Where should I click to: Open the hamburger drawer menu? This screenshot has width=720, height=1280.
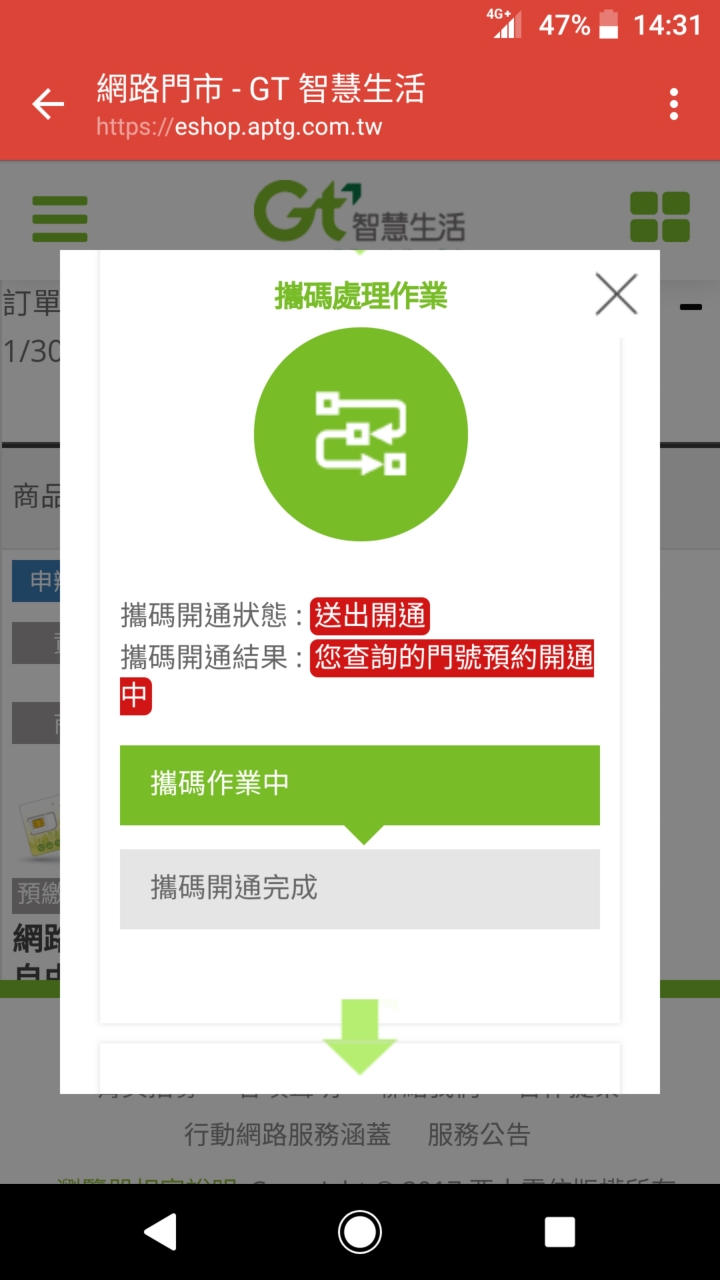point(60,218)
